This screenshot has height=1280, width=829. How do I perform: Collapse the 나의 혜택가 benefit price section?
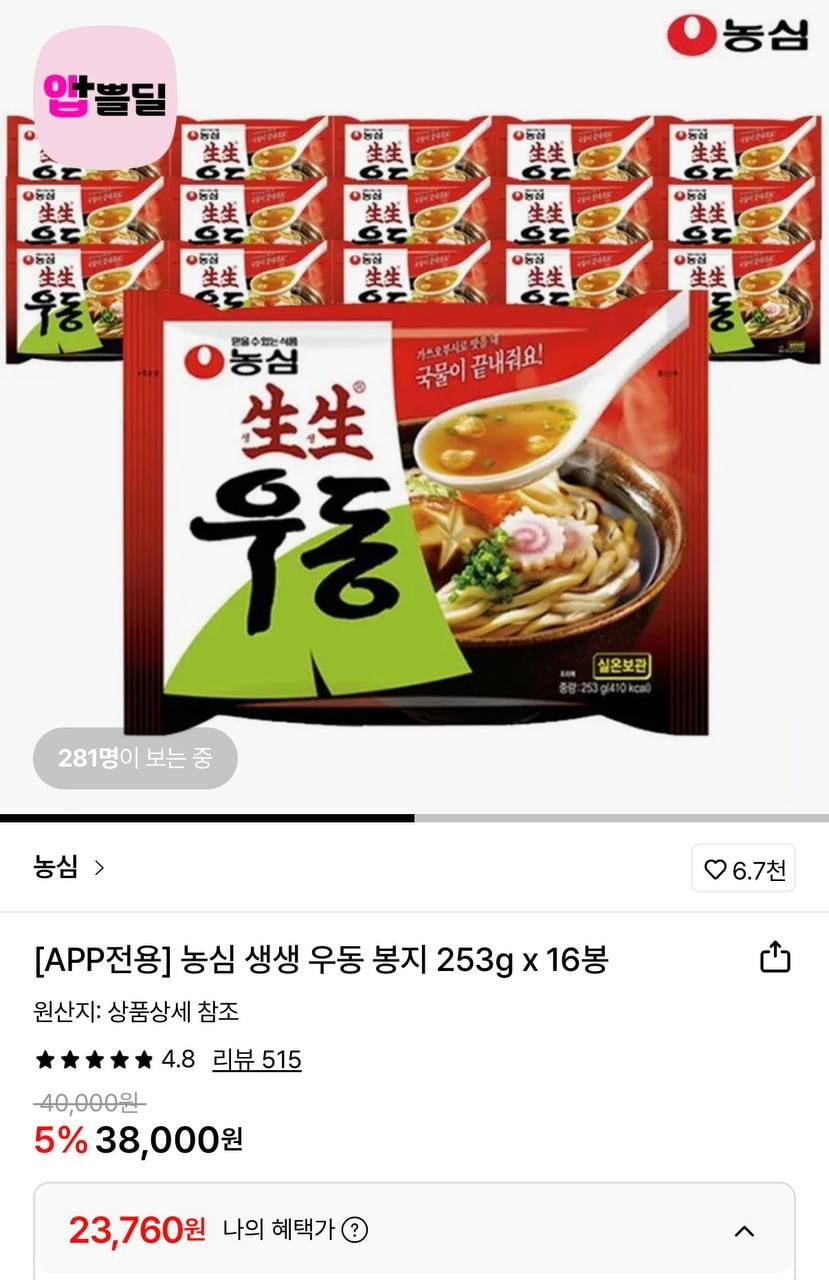[x=744, y=1231]
